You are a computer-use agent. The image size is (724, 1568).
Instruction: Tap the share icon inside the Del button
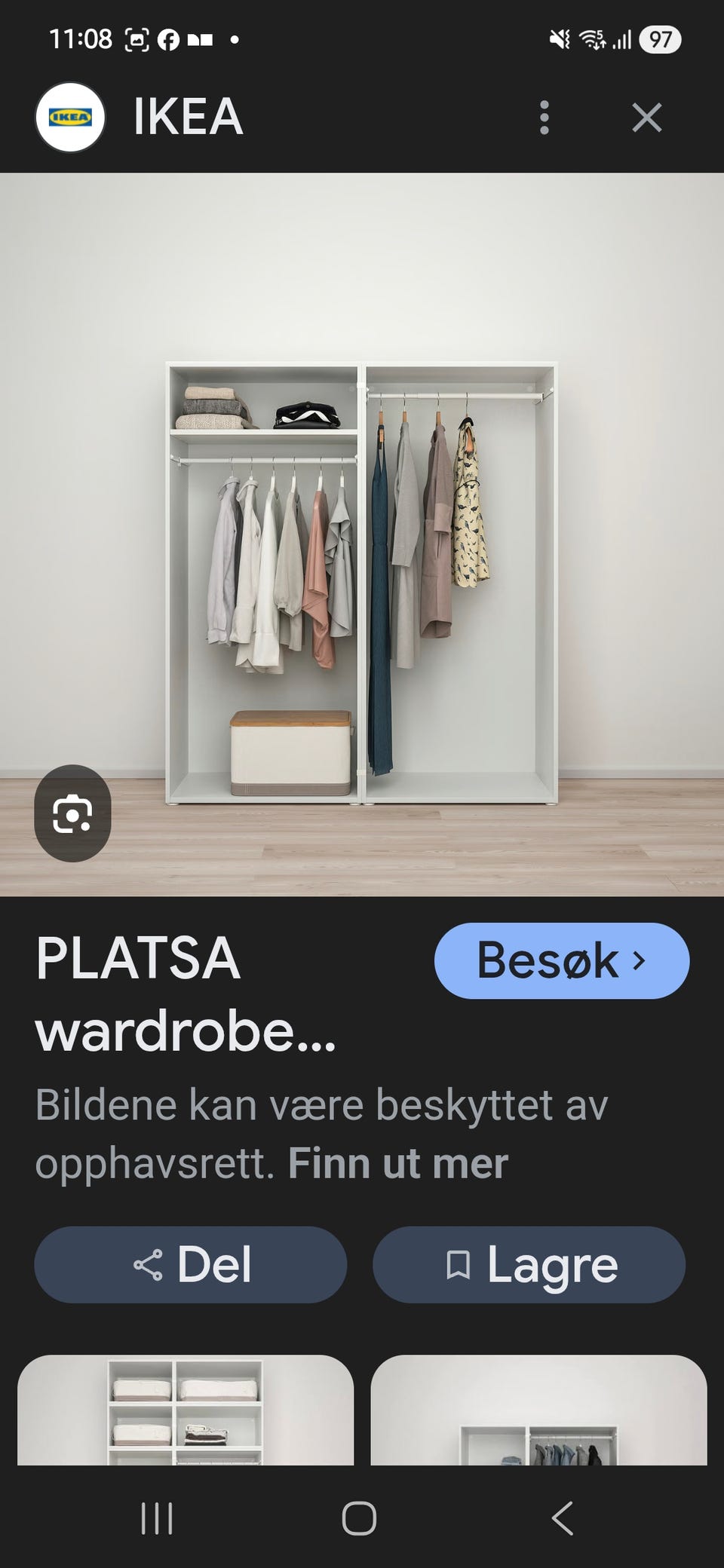[148, 1265]
